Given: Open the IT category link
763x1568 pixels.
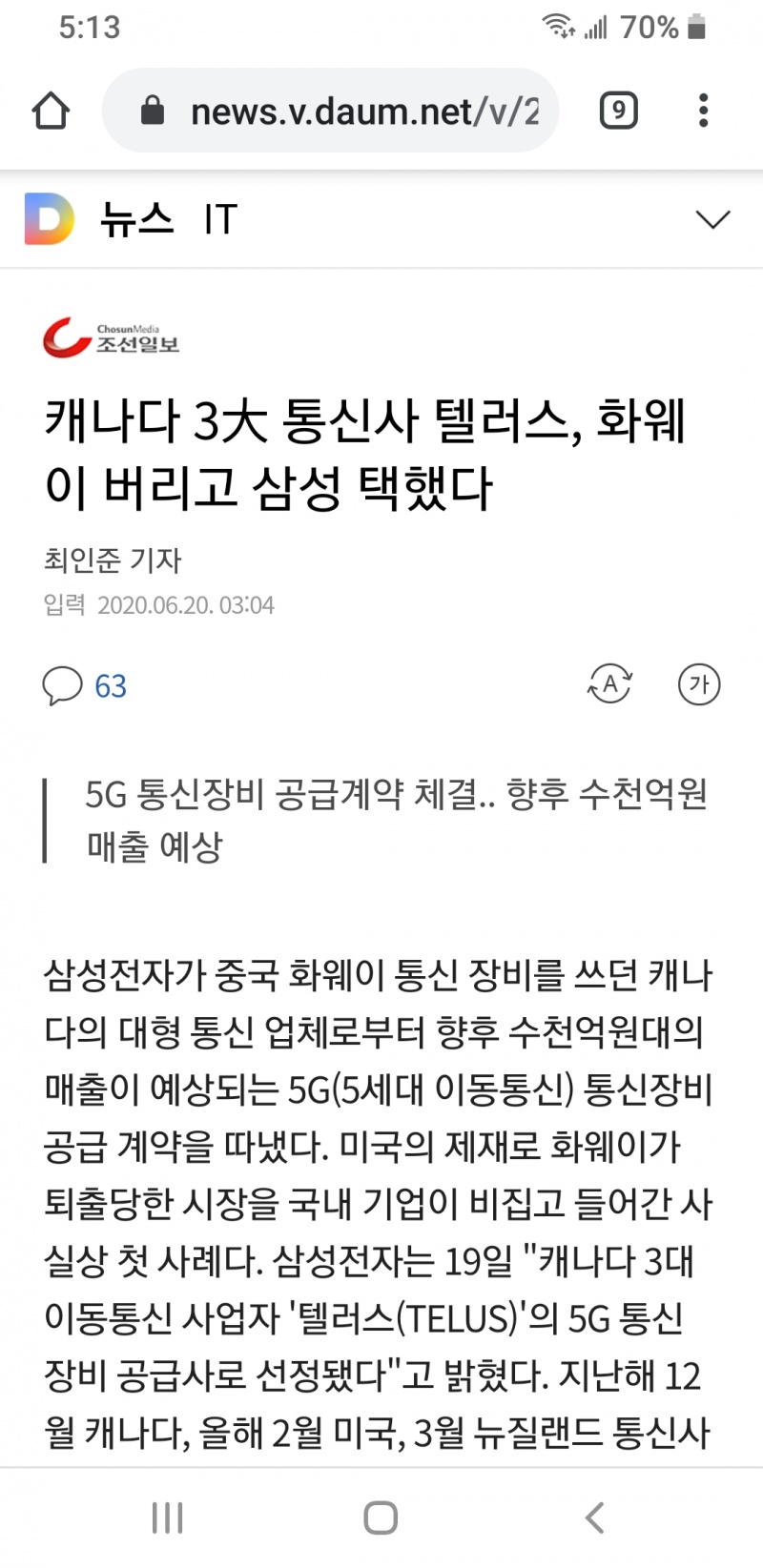Looking at the screenshot, I should (x=219, y=219).
